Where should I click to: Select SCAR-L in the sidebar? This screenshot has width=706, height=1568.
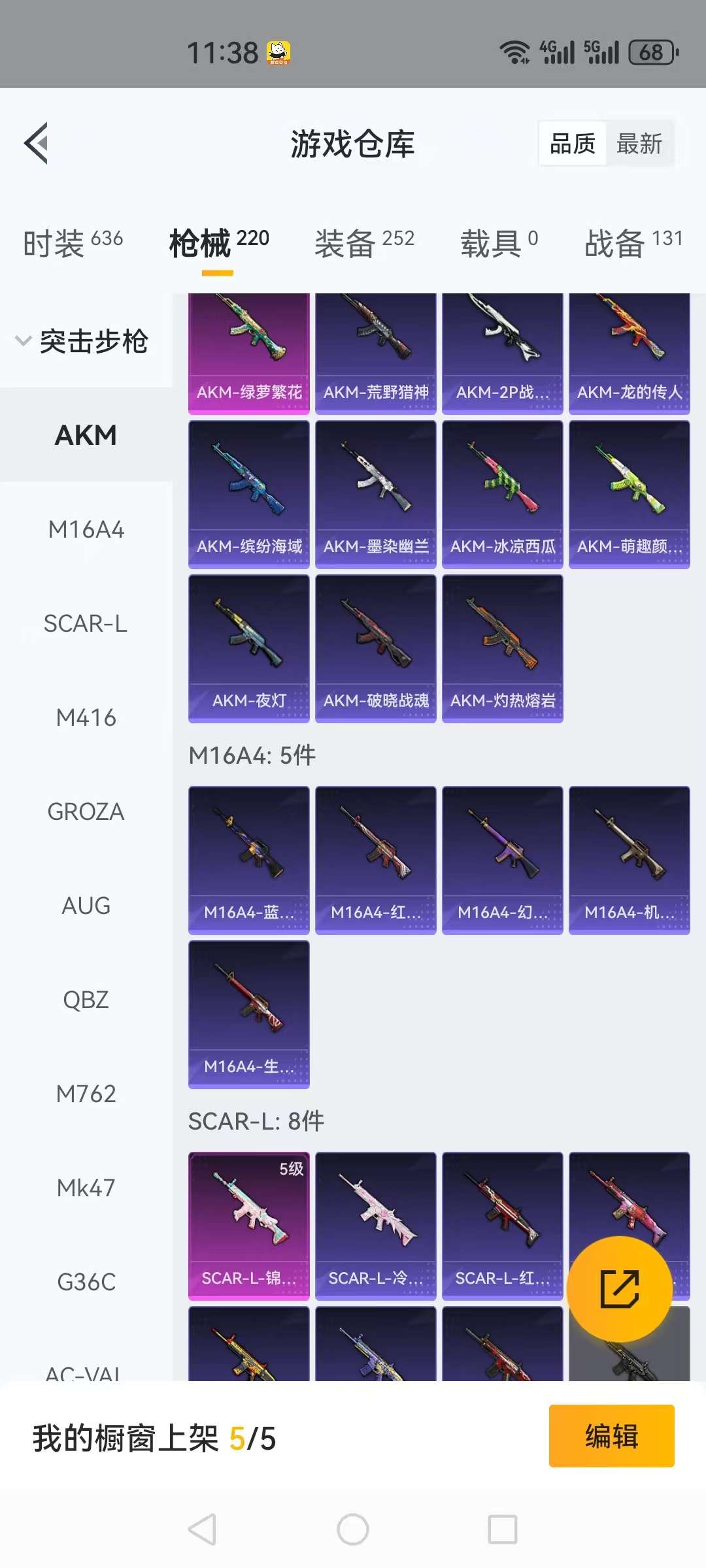[86, 623]
